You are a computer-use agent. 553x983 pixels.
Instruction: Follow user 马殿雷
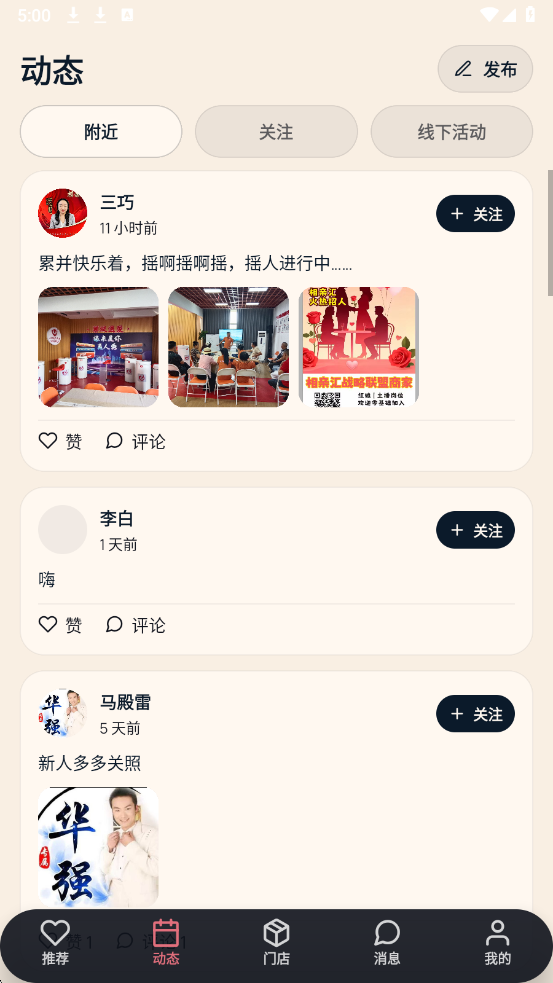click(475, 713)
